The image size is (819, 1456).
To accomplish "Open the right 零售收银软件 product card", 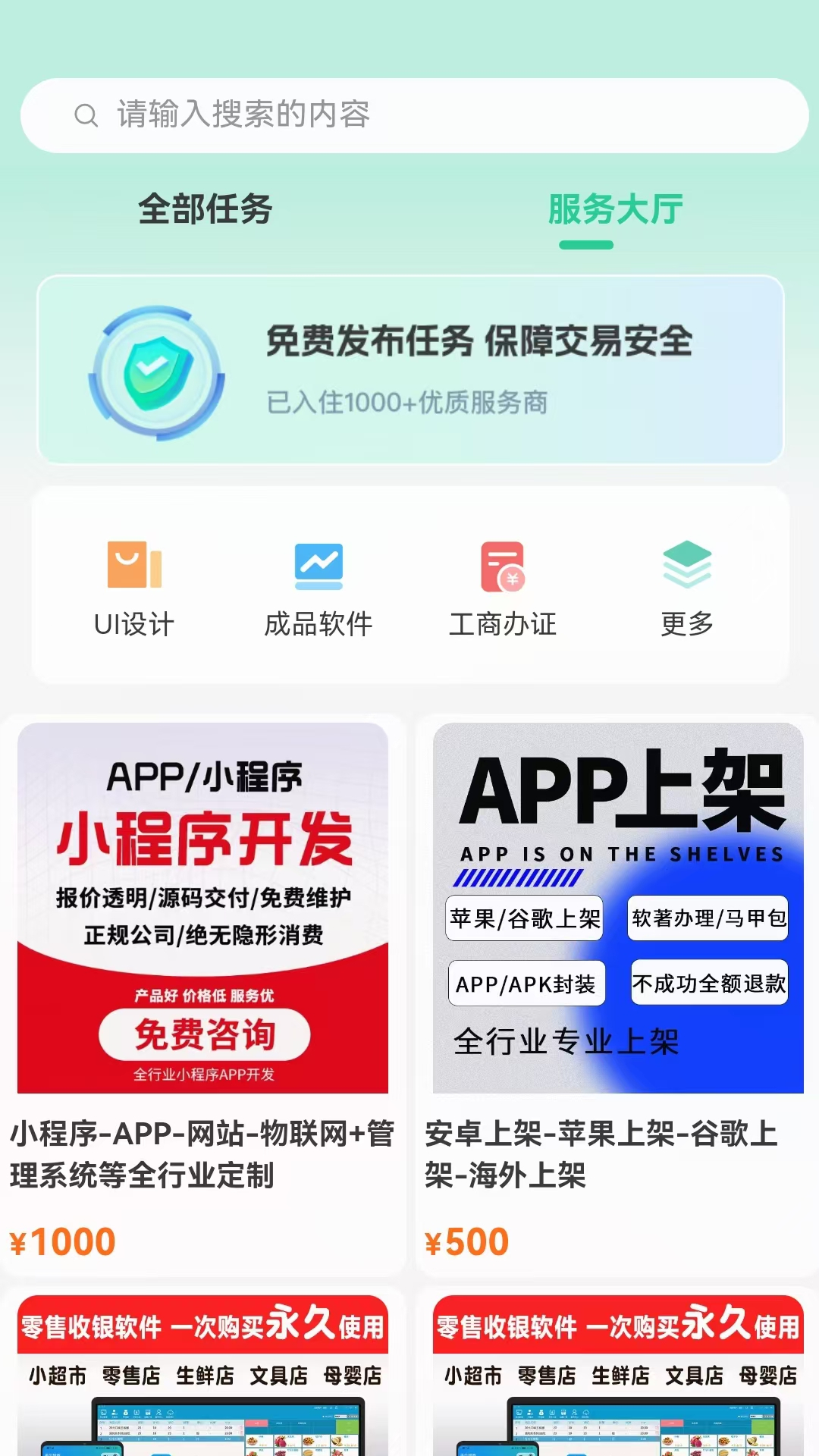I will [x=613, y=1380].
